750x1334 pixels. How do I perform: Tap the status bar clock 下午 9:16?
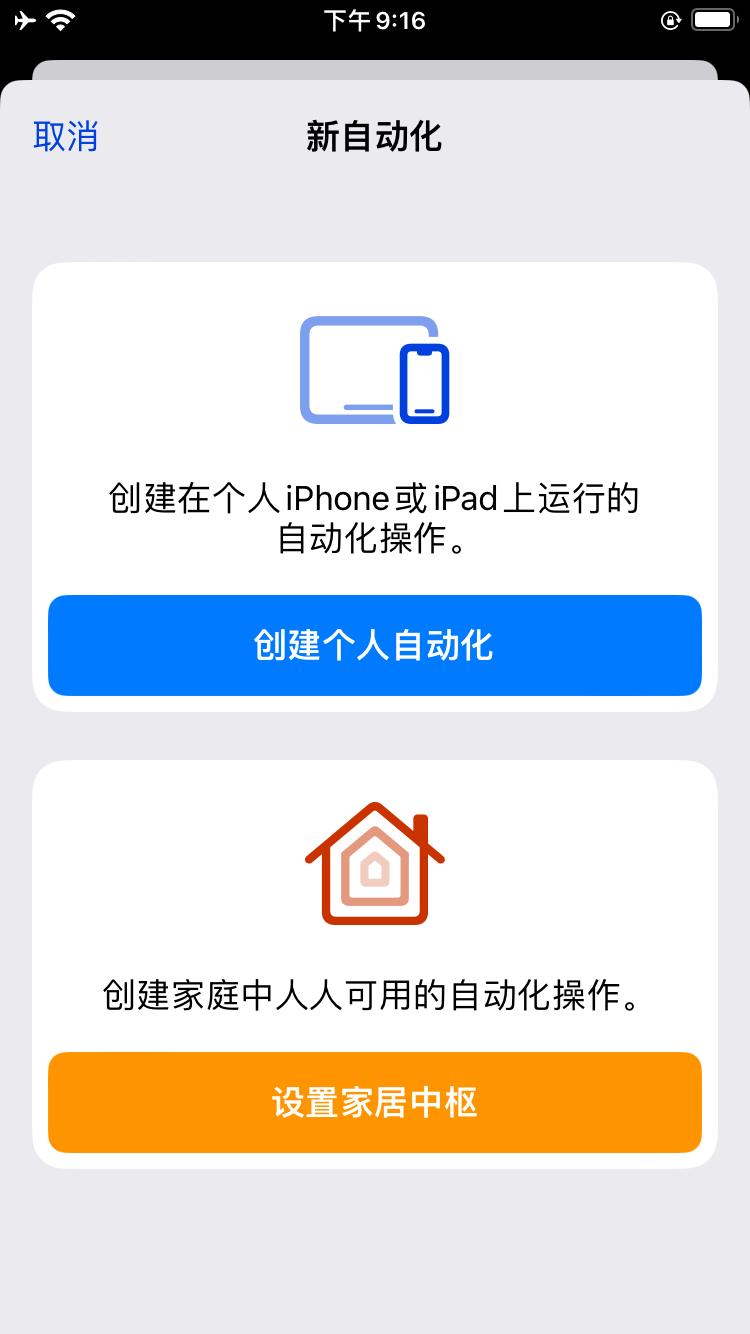click(375, 20)
